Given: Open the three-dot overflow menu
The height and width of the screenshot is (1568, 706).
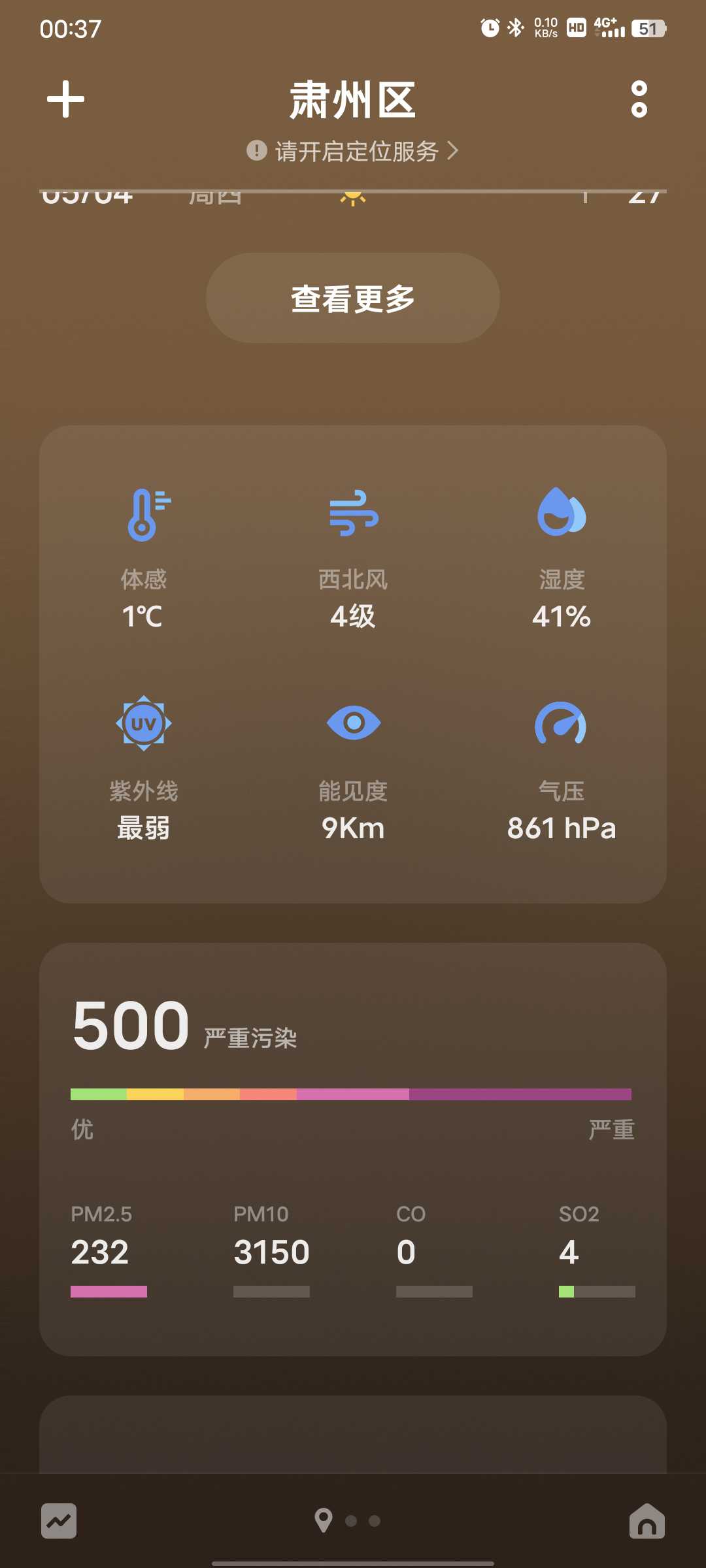Looking at the screenshot, I should tap(639, 99).
